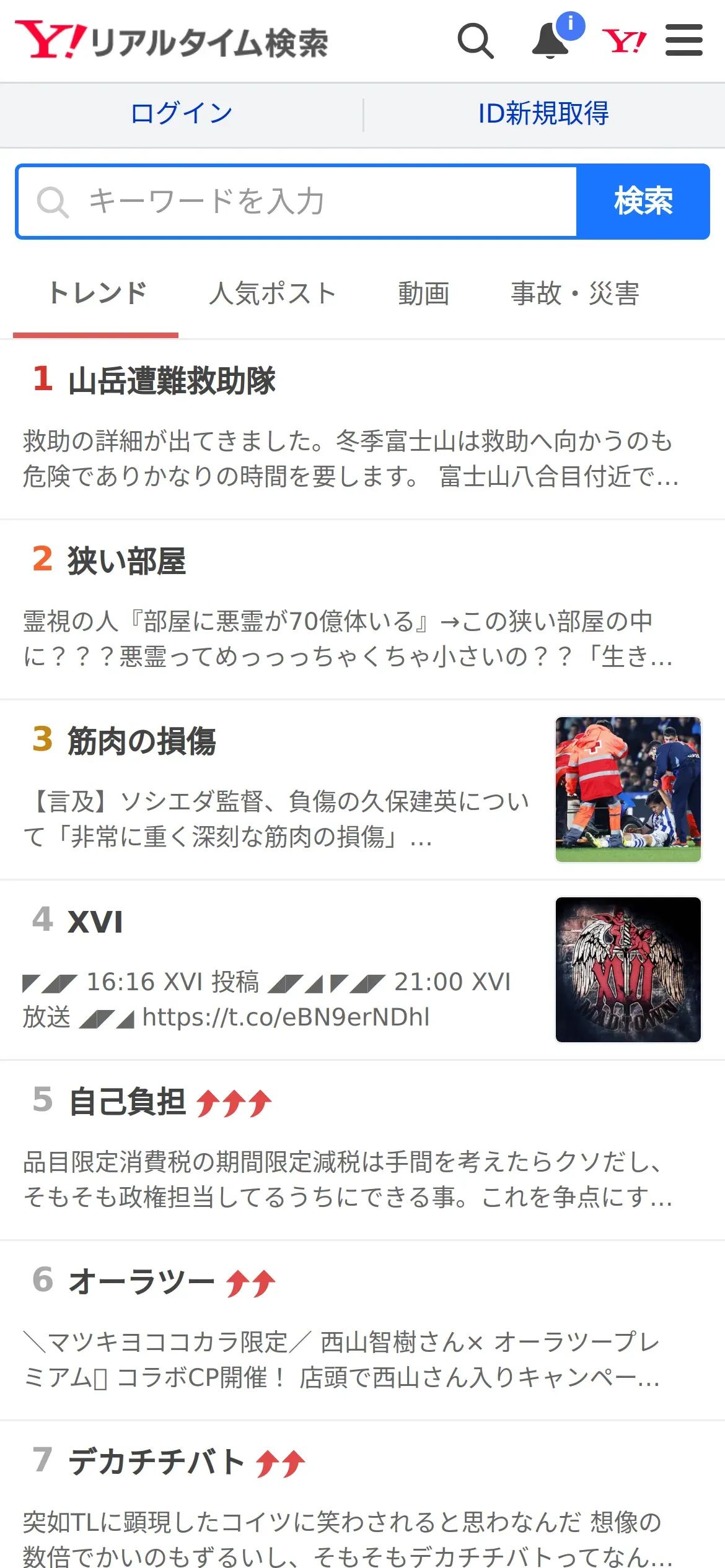
Task: Open trend 山岳遭難救助隊
Action: coord(172,380)
